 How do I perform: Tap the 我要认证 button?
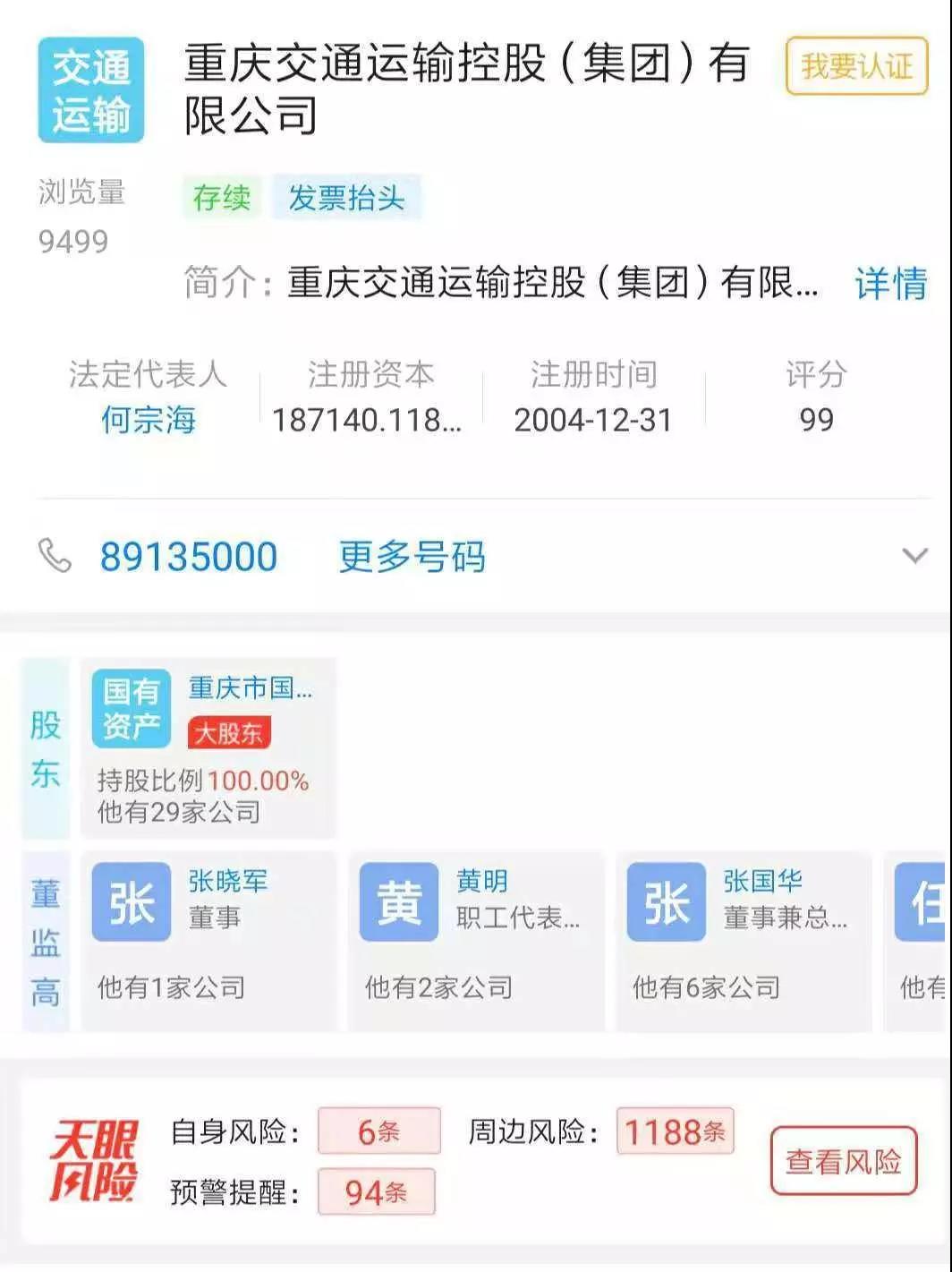pos(856,66)
